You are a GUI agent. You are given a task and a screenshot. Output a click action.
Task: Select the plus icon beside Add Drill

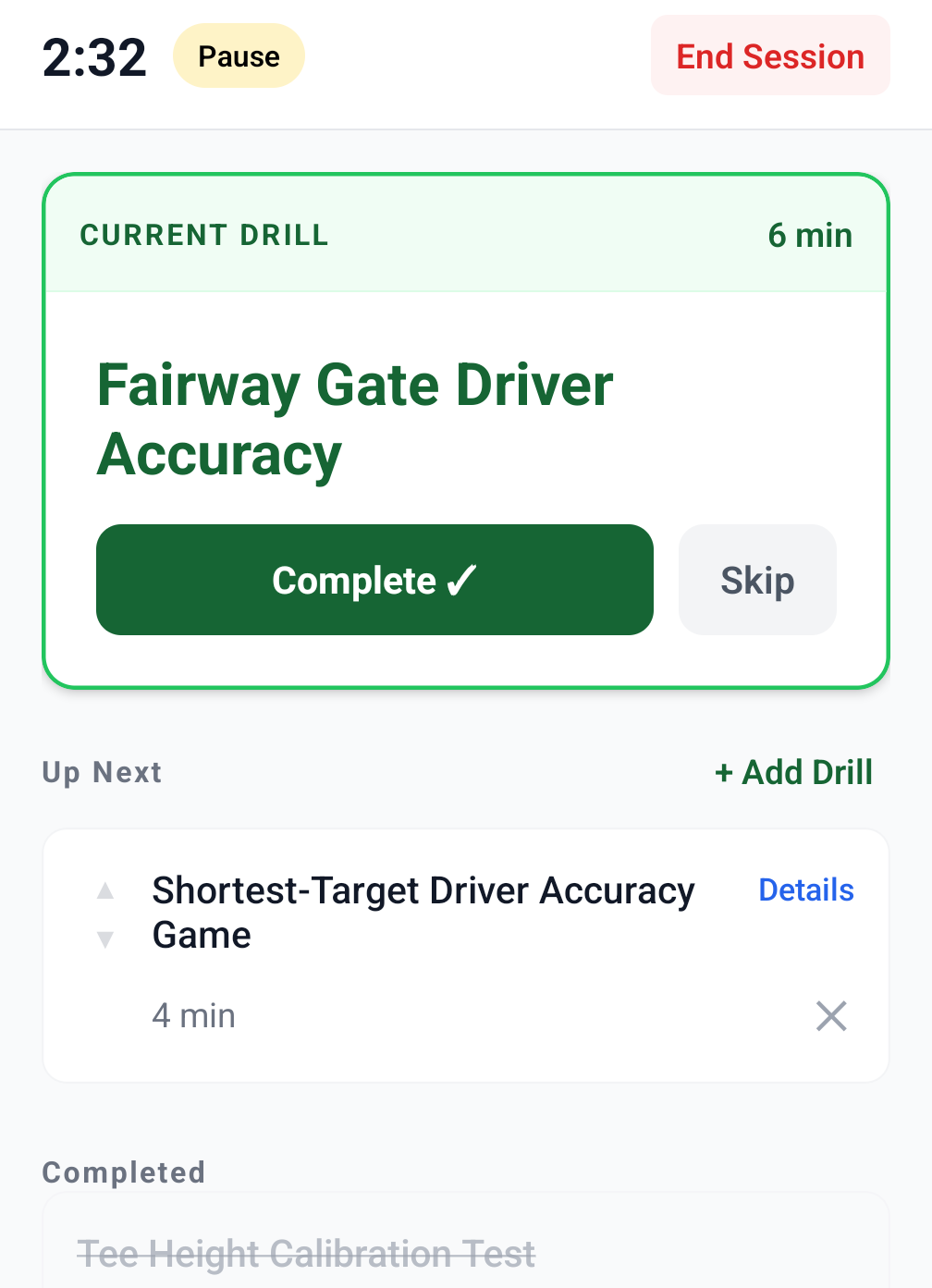pos(723,772)
